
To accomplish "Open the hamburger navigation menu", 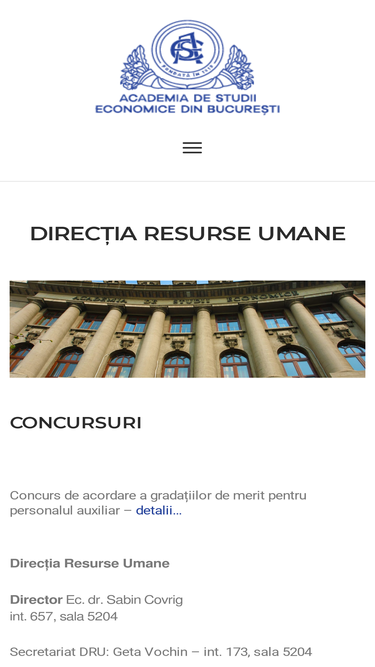I will [x=192, y=148].
